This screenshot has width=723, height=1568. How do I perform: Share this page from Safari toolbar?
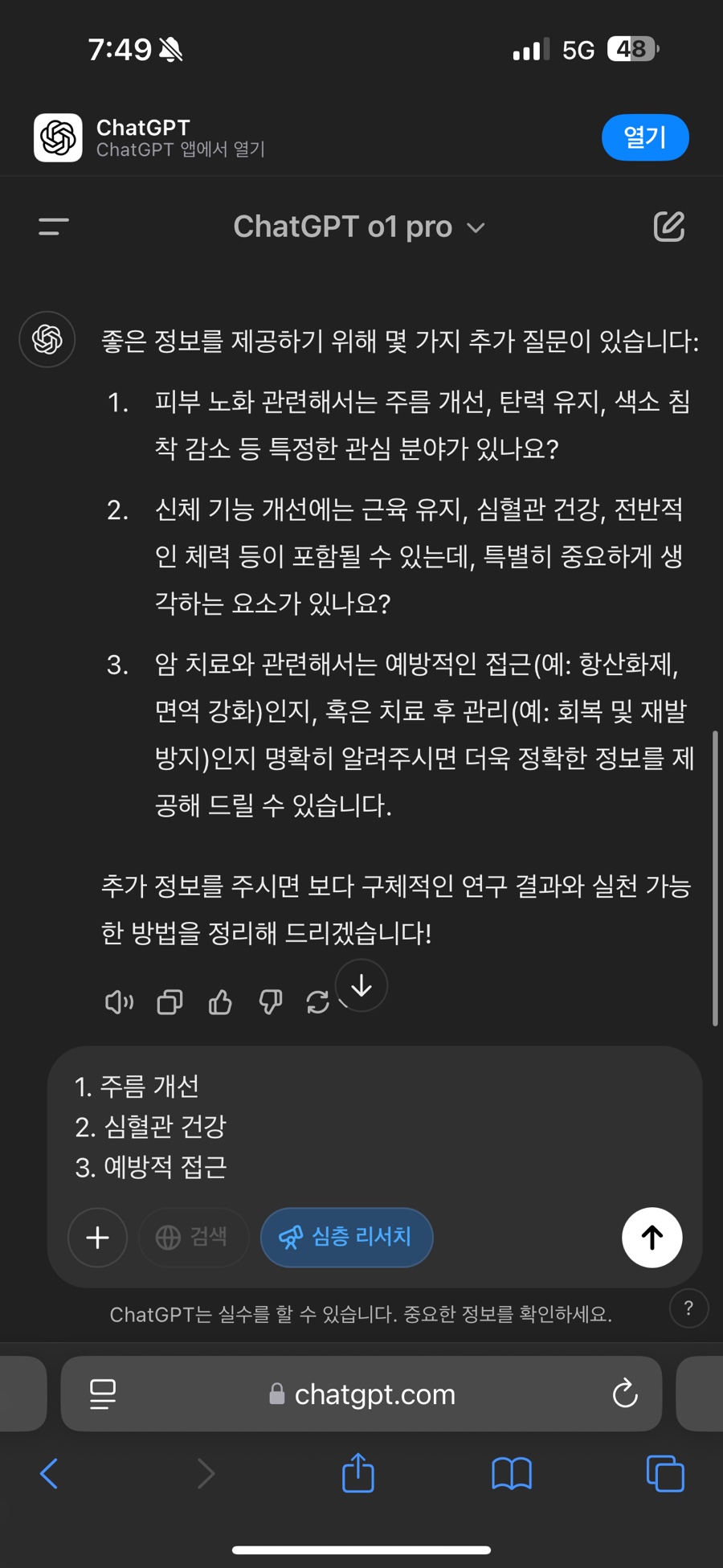coord(358,1473)
